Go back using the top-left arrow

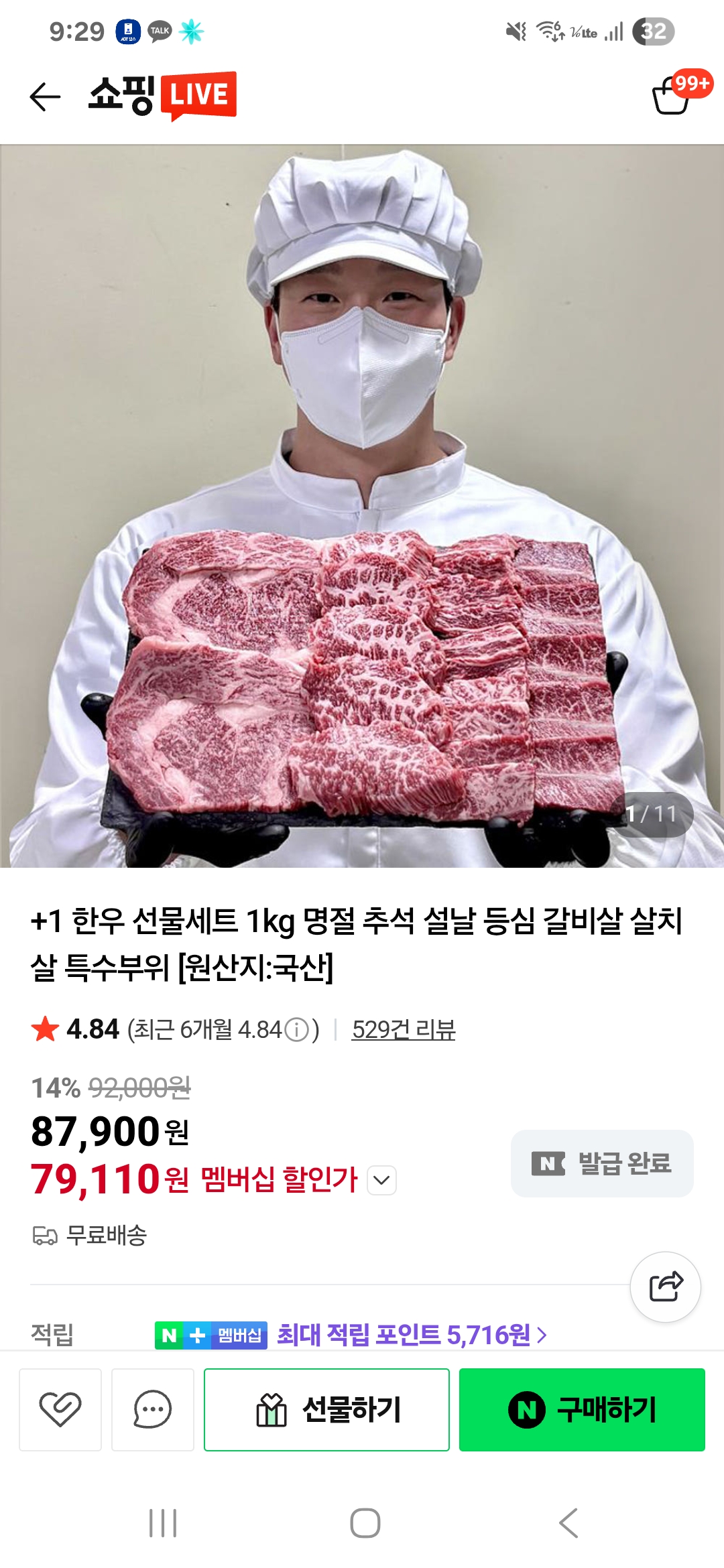tap(46, 97)
